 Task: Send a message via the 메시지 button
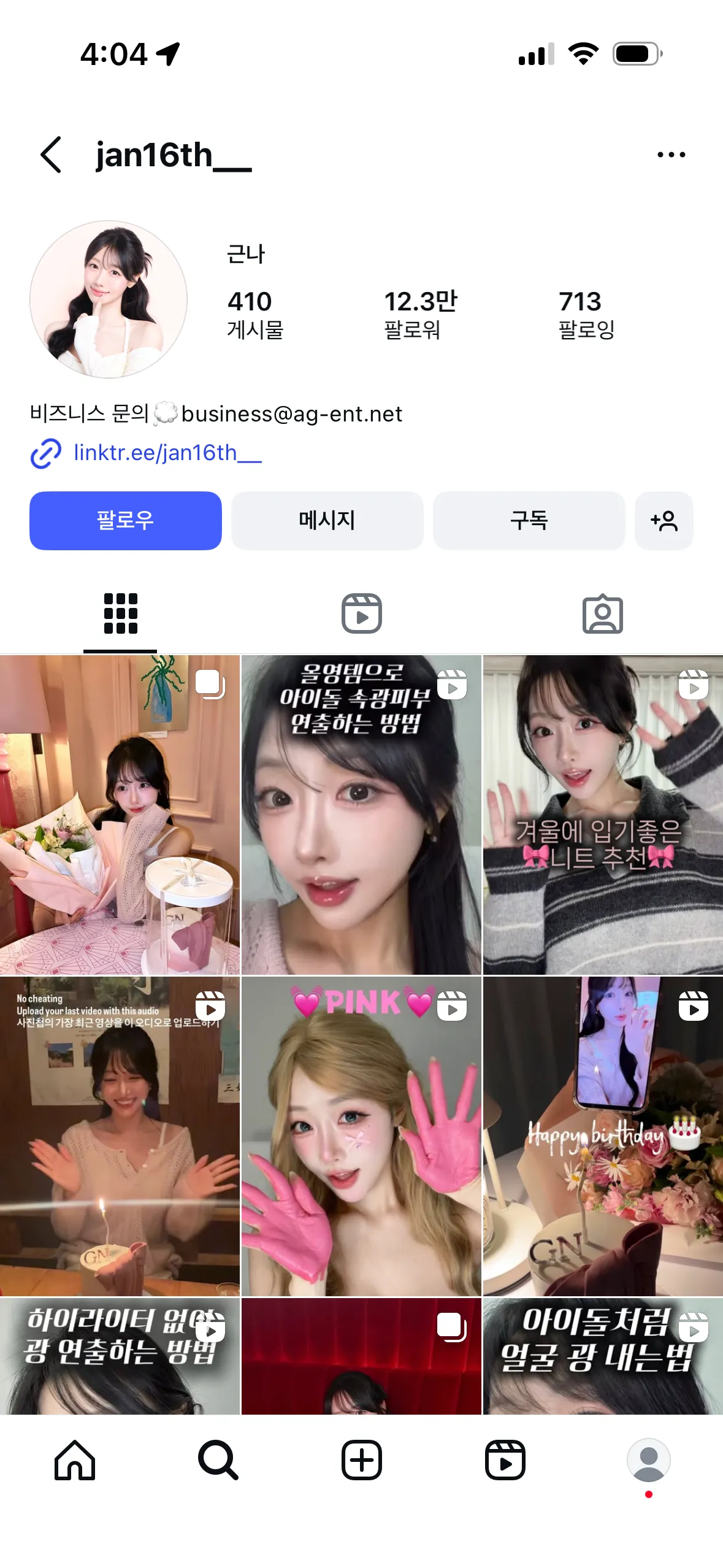327,520
